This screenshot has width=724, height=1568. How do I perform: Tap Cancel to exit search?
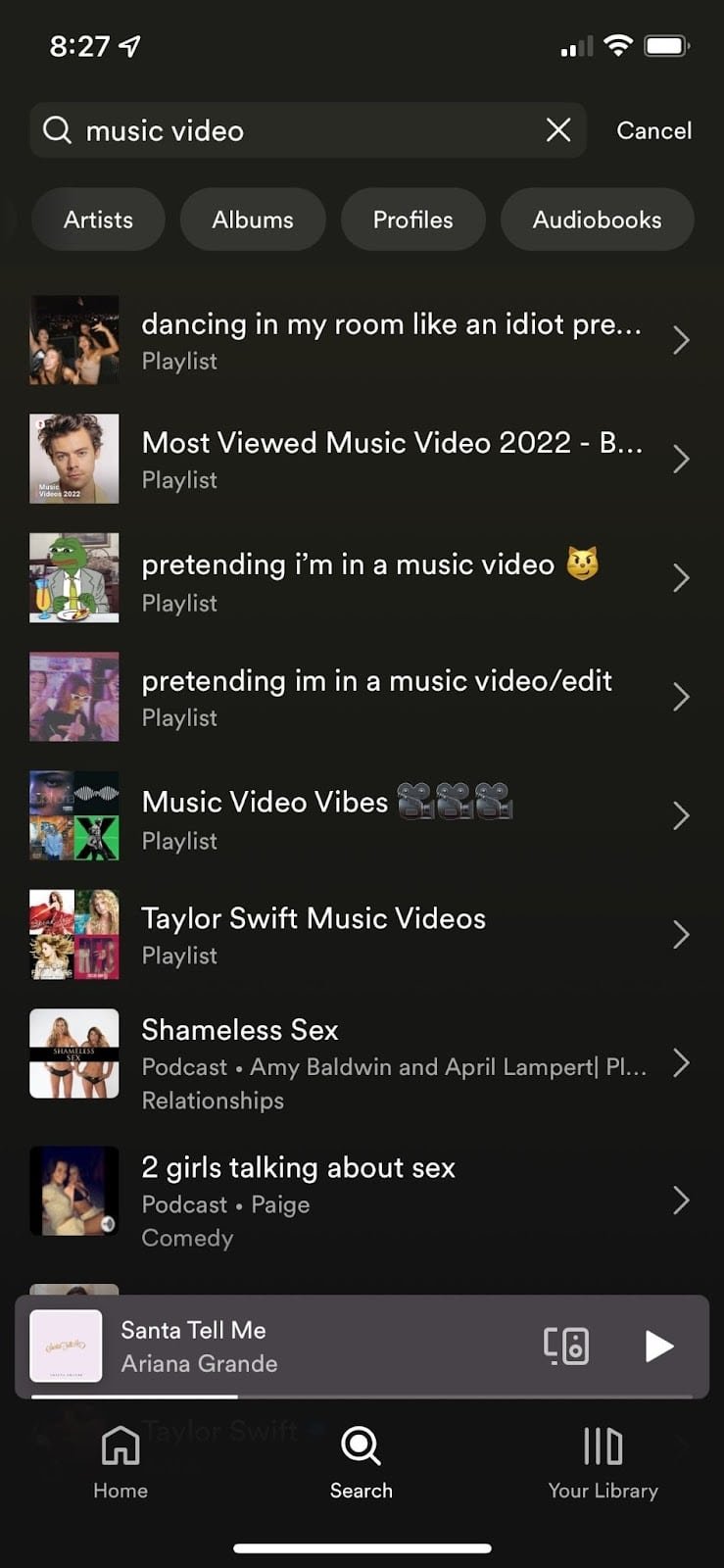[652, 129]
